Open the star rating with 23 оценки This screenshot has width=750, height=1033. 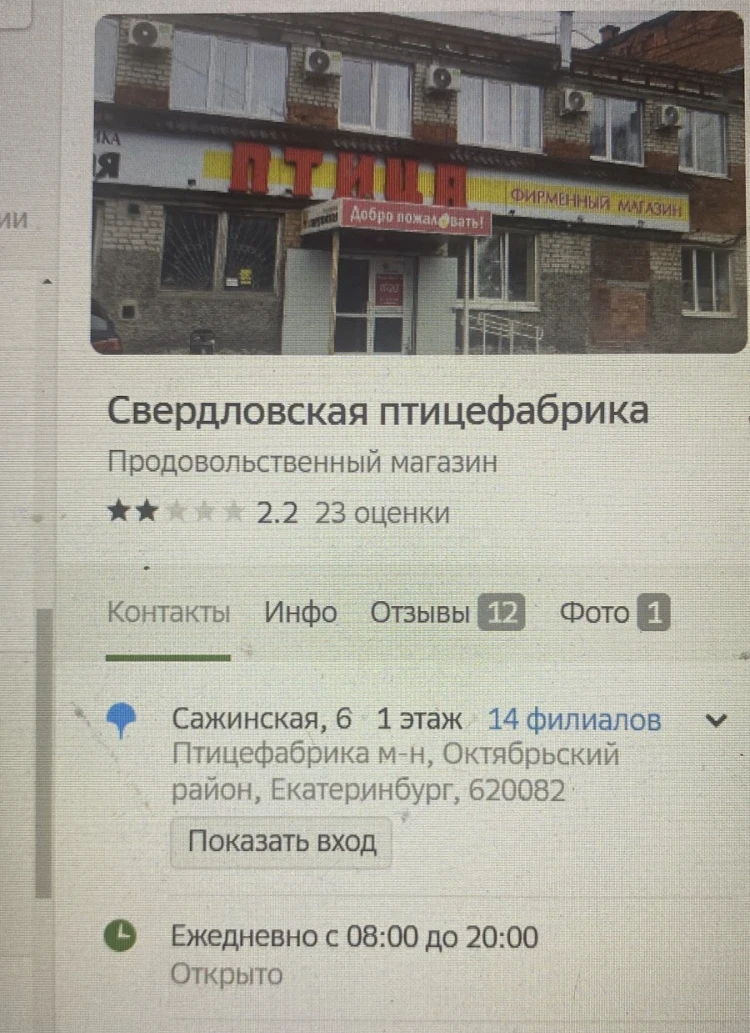pos(278,513)
